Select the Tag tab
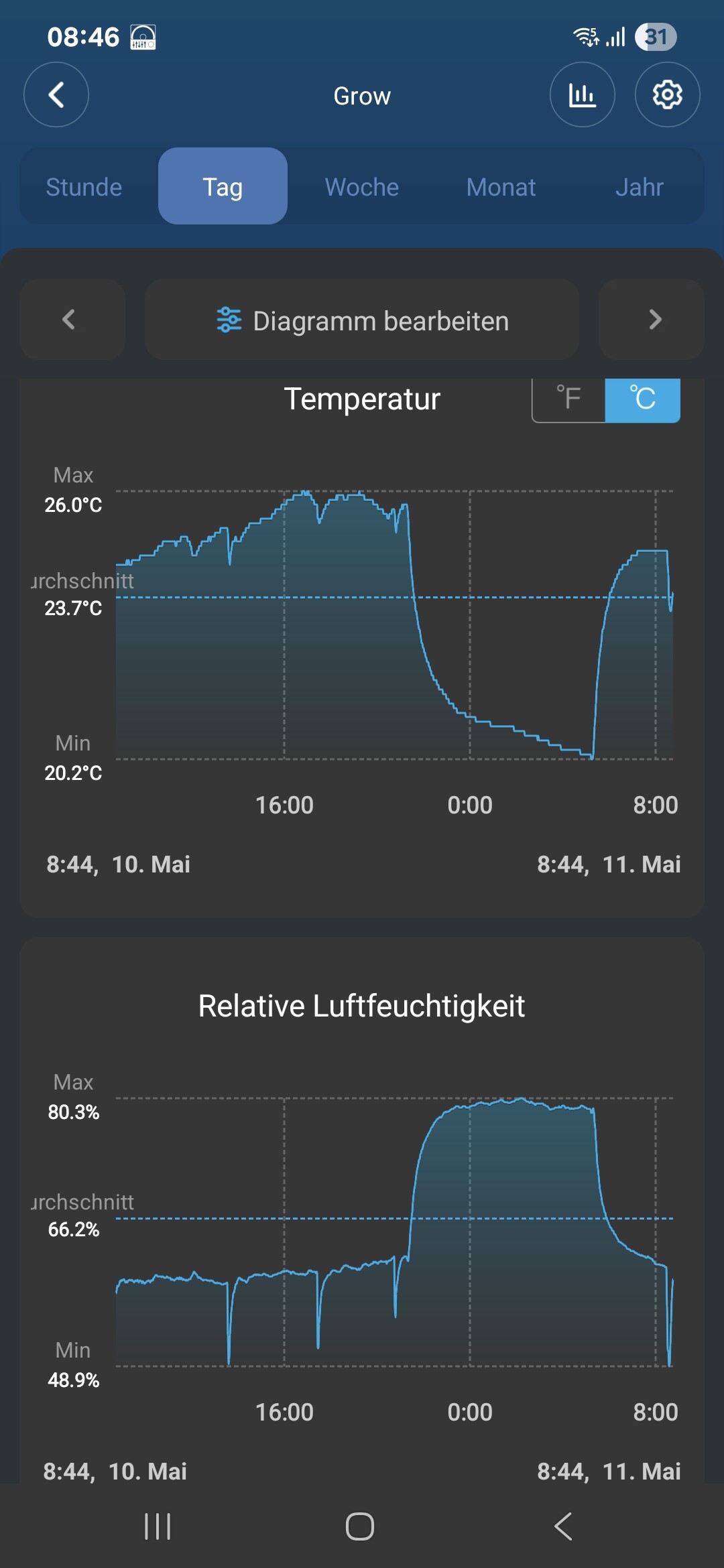 223,187
